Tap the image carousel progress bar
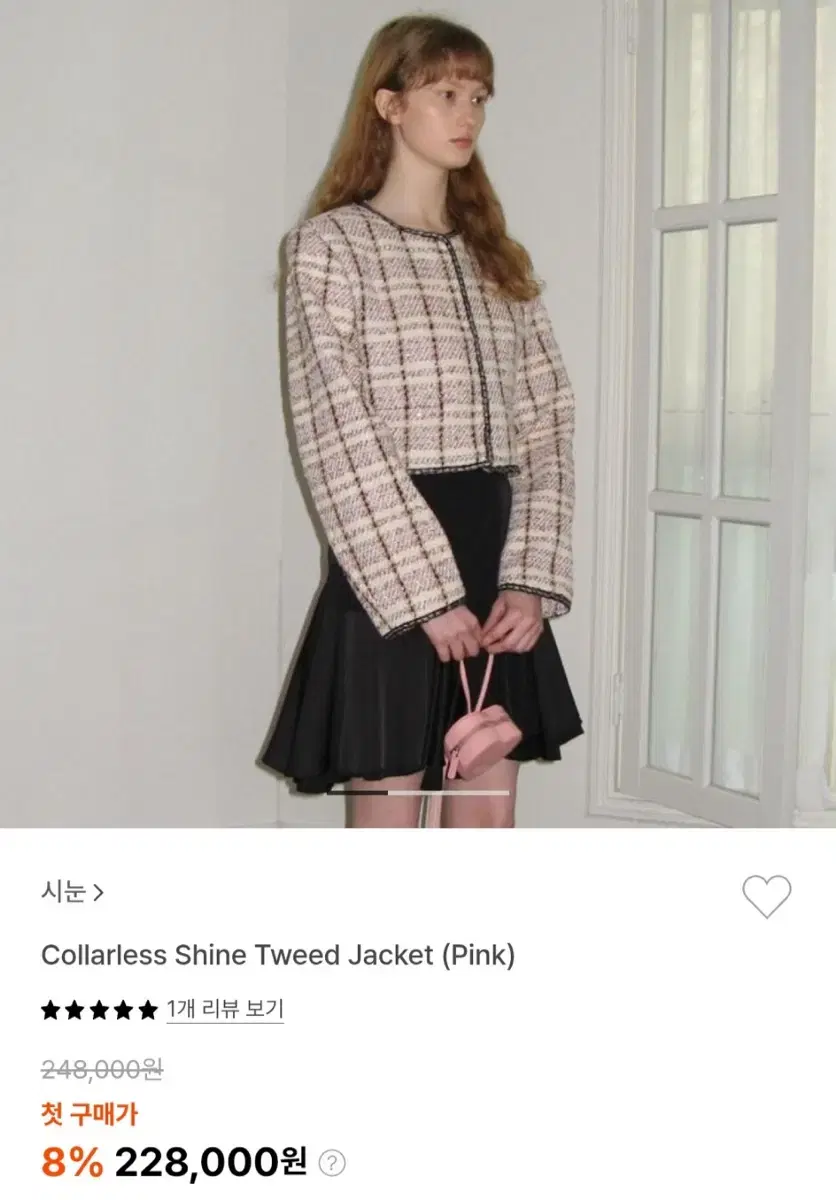The width and height of the screenshot is (836, 1200). 418,793
